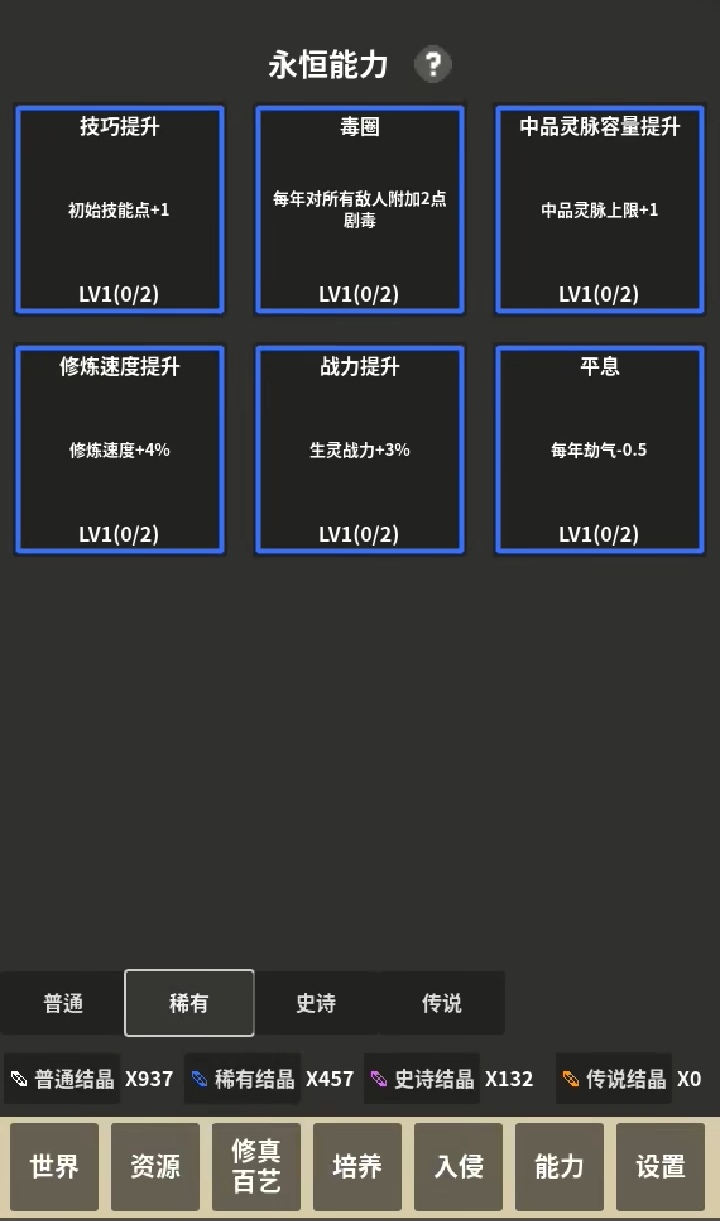Open 设置 settings

pos(661,1166)
